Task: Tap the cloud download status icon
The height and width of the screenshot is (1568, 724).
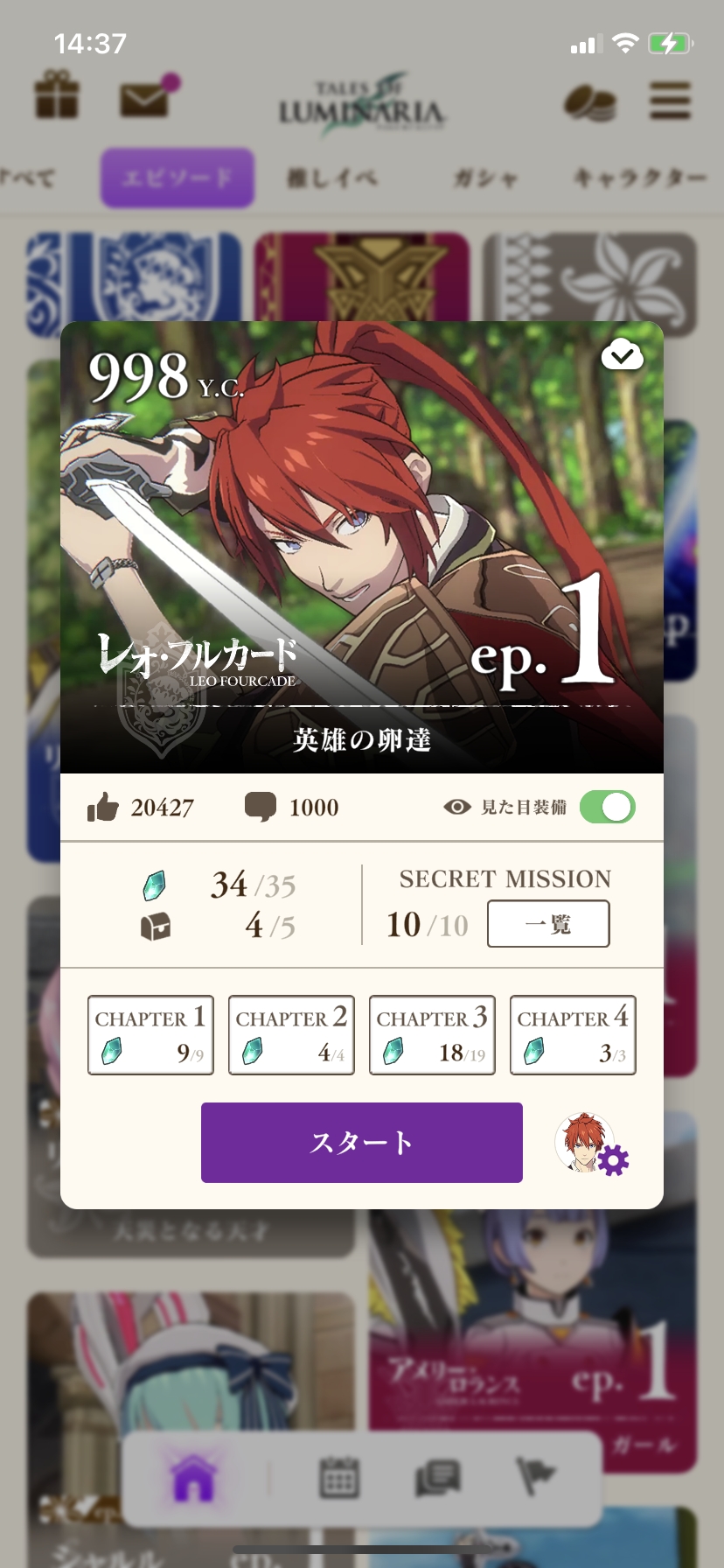Action: click(x=622, y=355)
